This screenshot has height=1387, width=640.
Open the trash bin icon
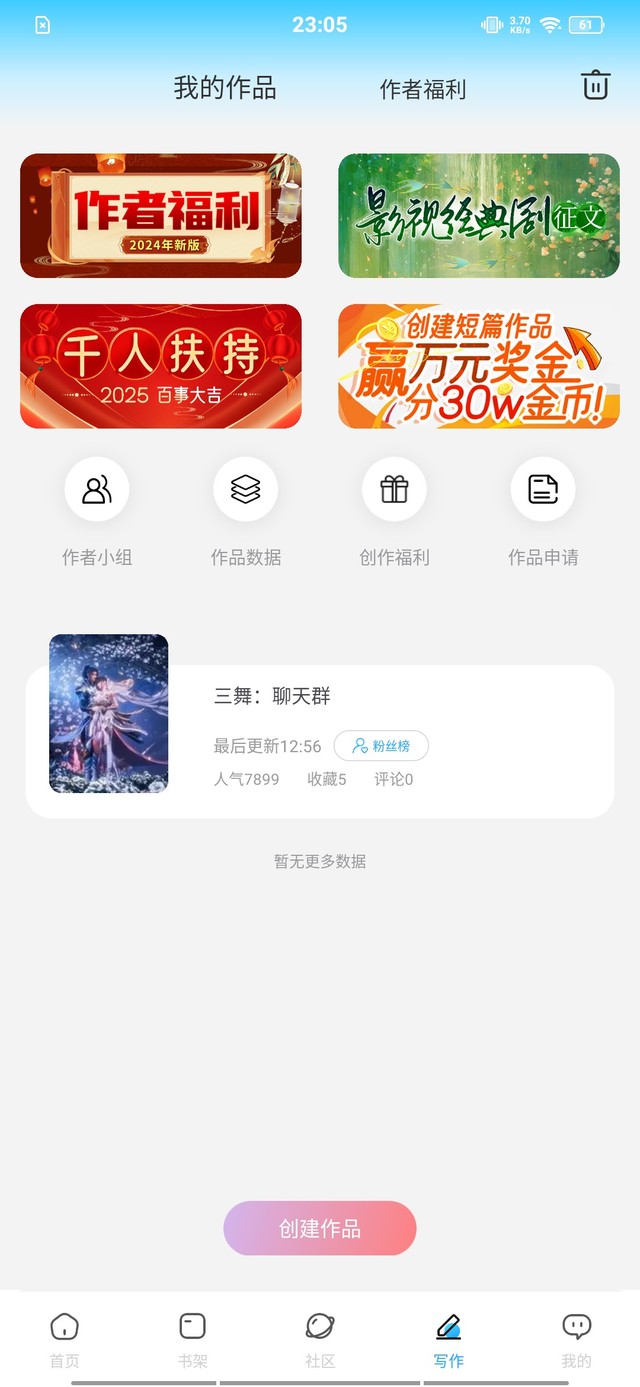pos(595,86)
